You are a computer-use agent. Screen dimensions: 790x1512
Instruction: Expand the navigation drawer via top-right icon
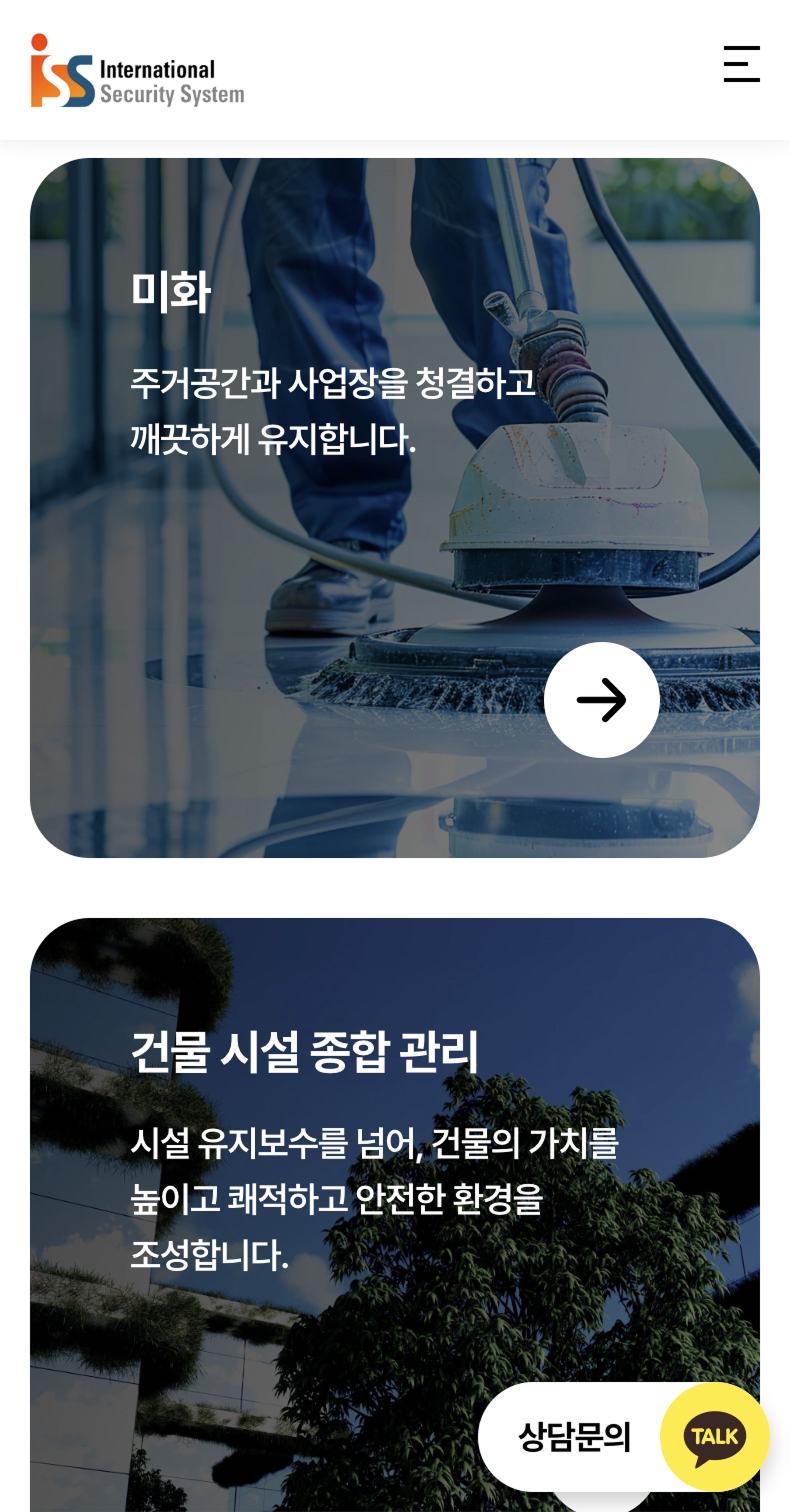pyautogui.click(x=742, y=64)
